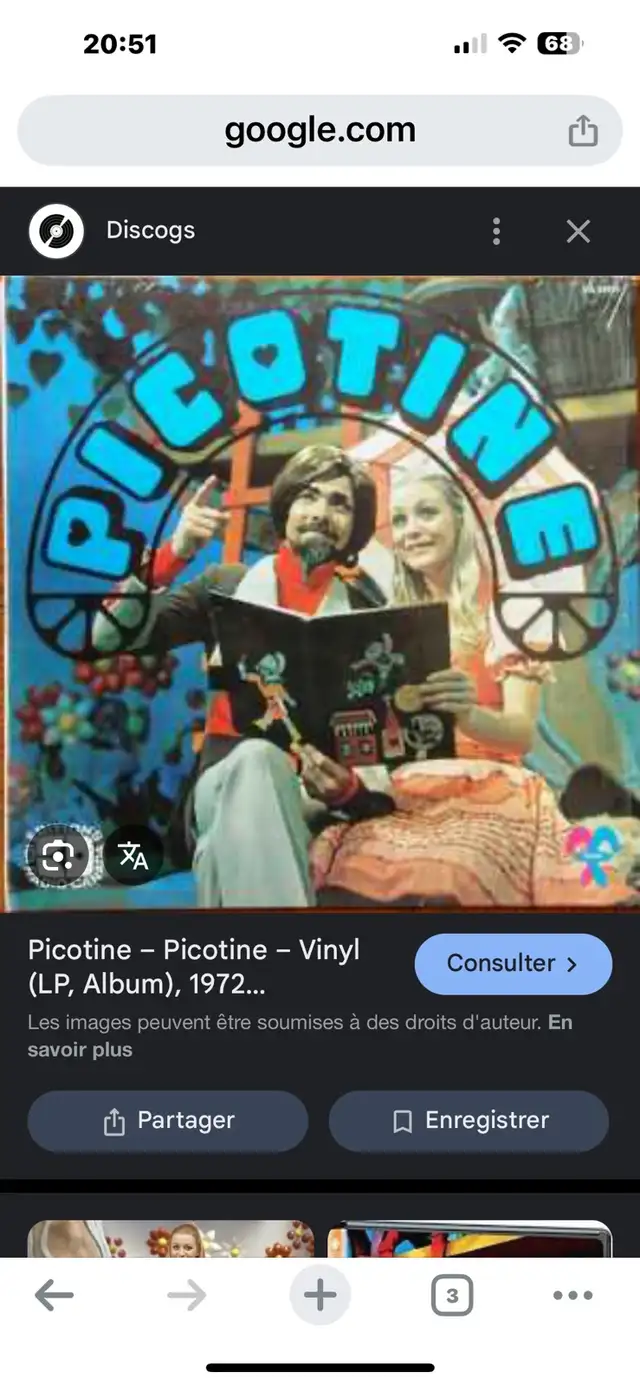Open the Discogs source link
This screenshot has width=640, height=1386.
150,231
